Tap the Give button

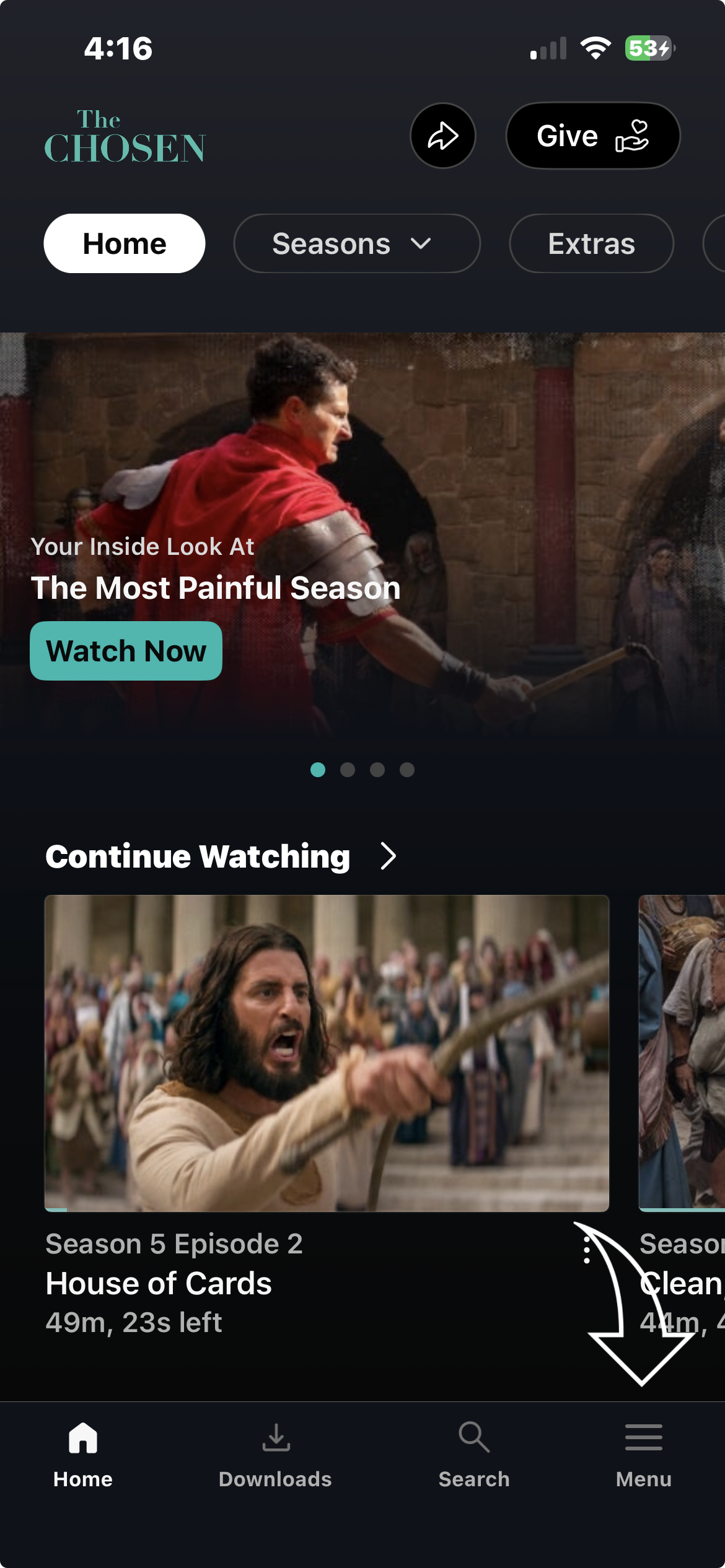pyautogui.click(x=592, y=136)
